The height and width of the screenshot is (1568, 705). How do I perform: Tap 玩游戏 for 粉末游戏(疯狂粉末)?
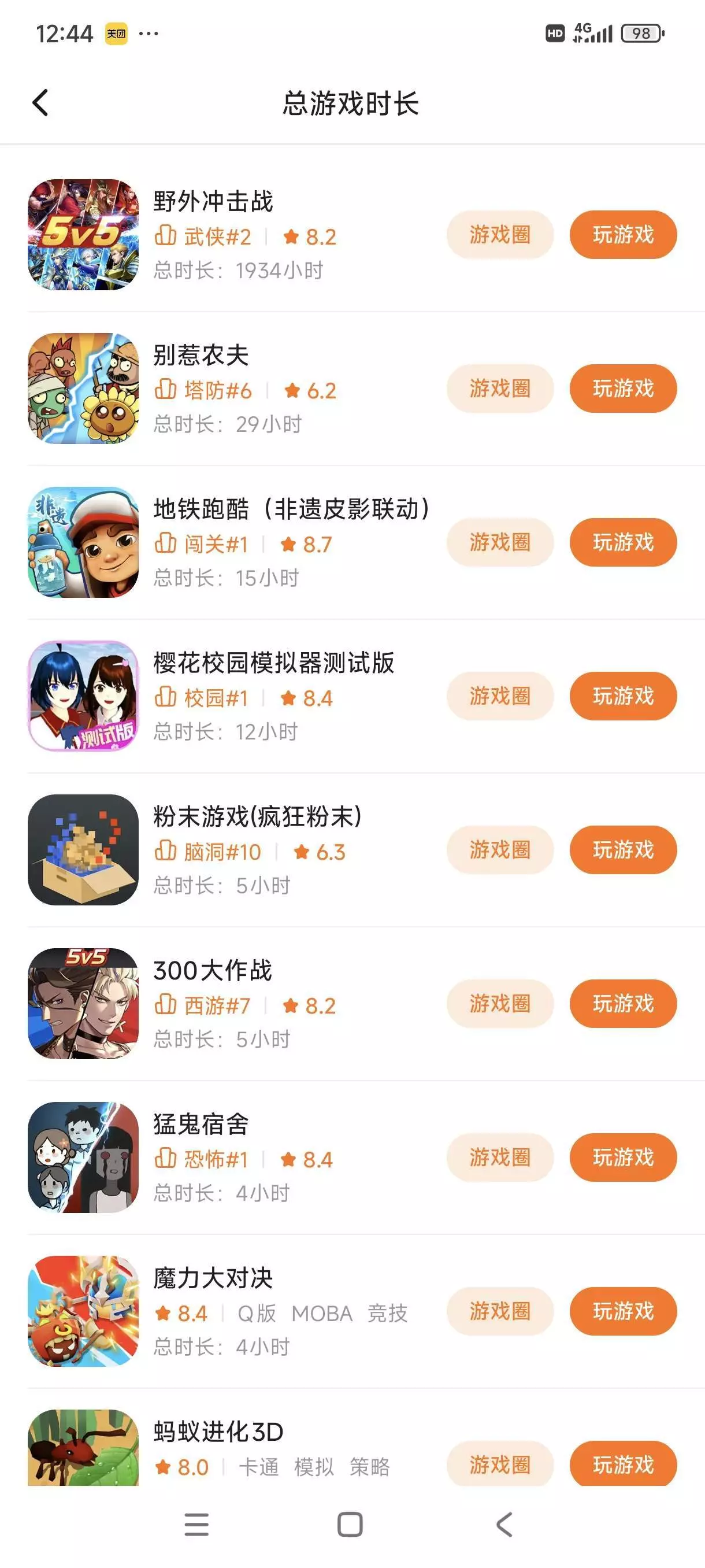(x=622, y=850)
